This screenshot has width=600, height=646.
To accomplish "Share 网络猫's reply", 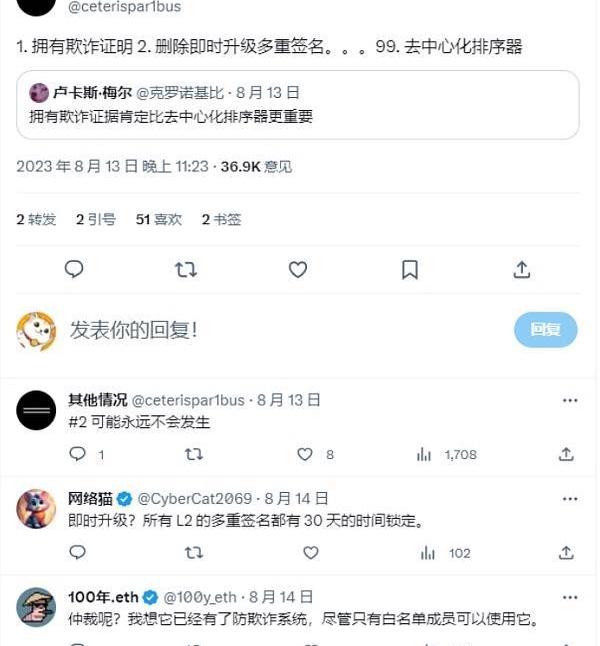I will tap(566, 552).
